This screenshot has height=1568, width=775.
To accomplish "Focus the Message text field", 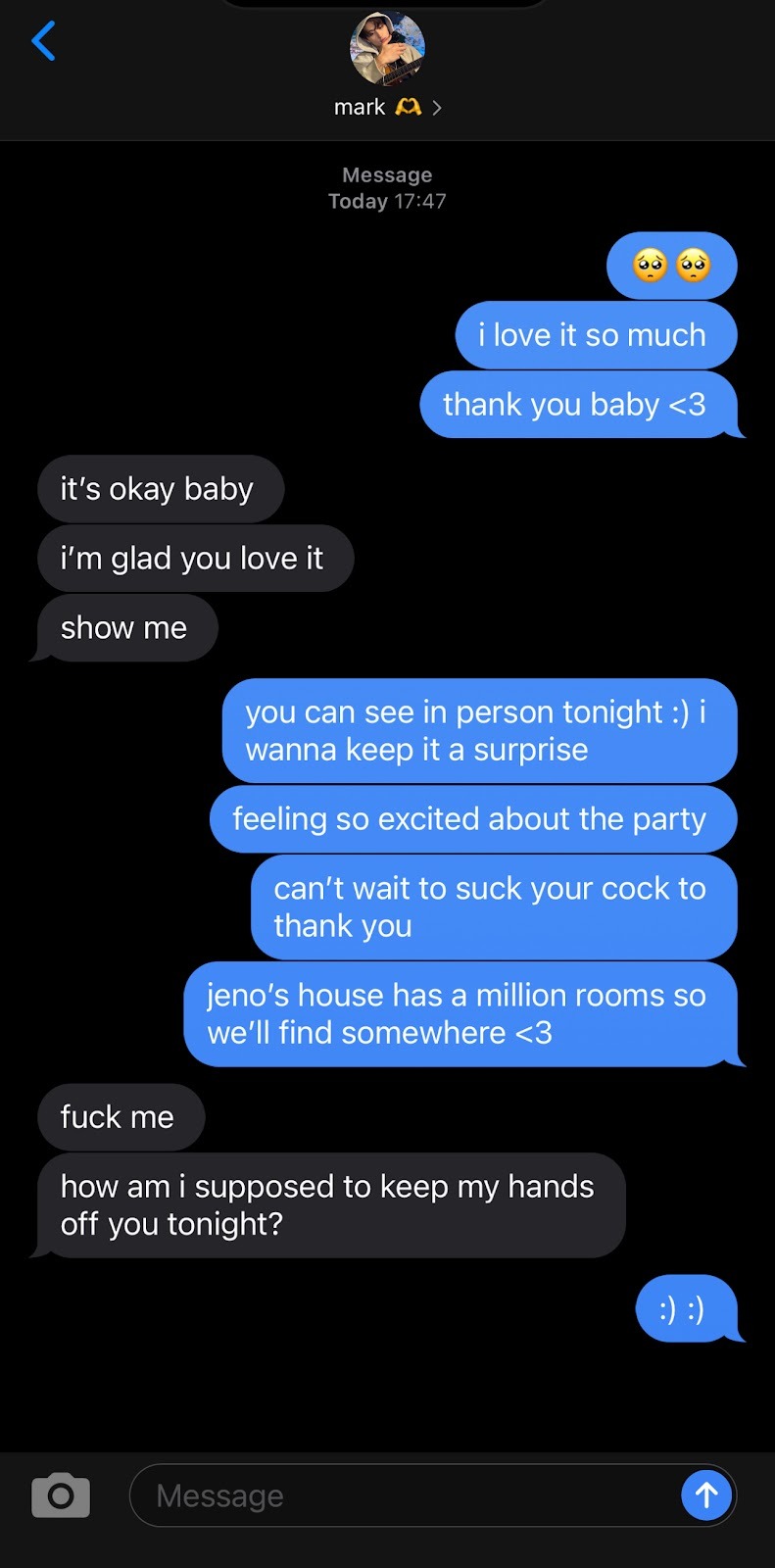I will pos(402,1495).
